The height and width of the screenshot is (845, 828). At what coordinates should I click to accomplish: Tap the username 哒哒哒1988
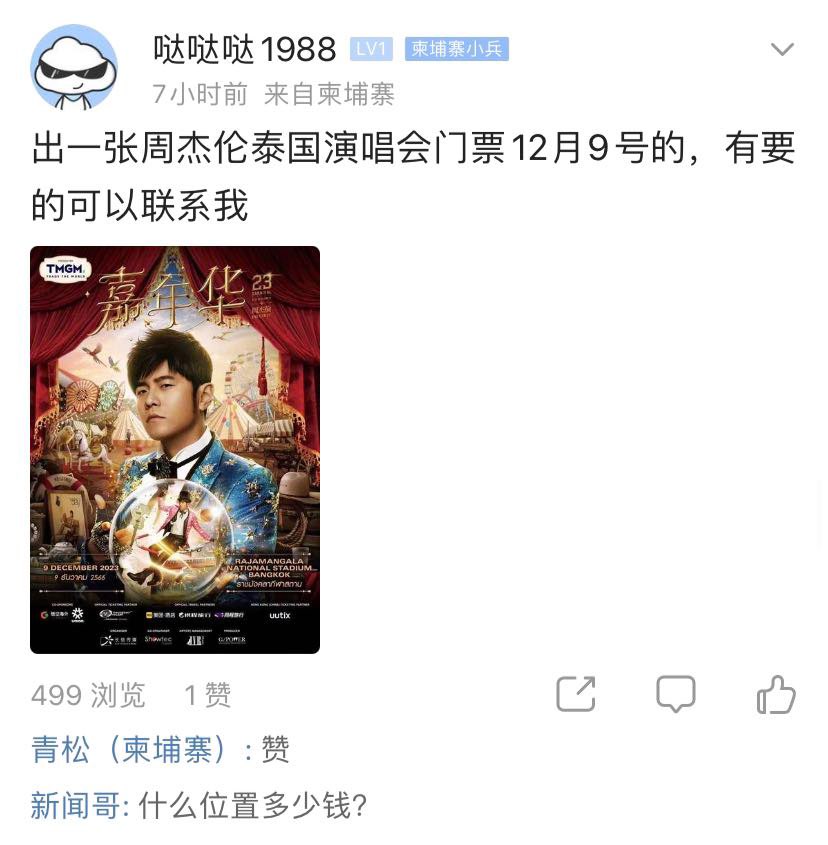click(x=245, y=48)
